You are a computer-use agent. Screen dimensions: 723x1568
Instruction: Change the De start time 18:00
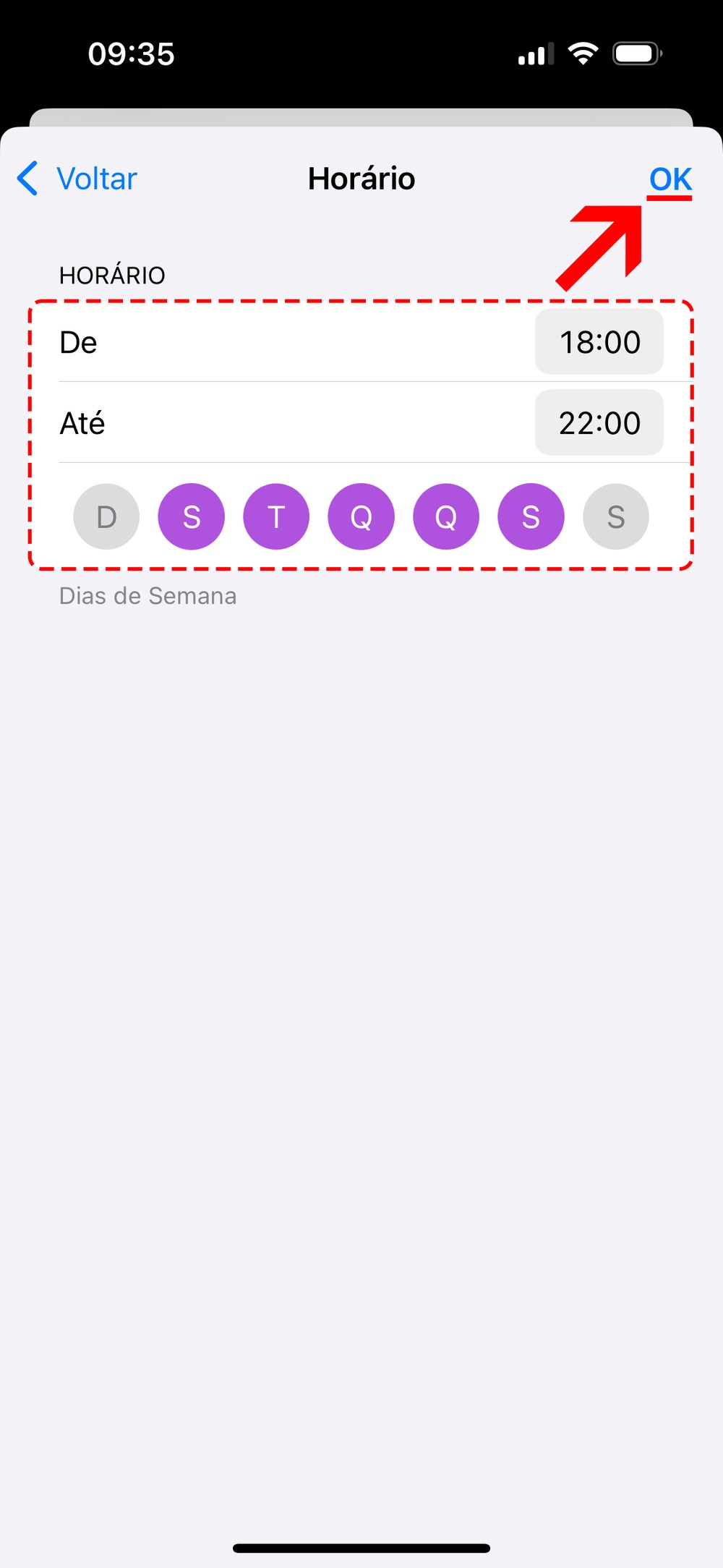point(599,342)
